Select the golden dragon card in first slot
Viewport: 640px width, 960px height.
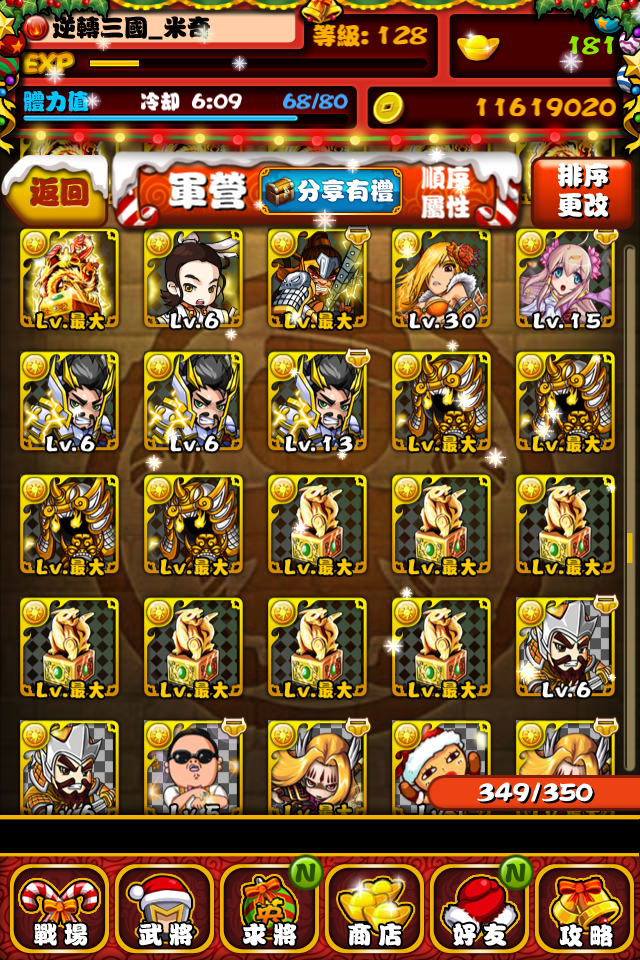[69, 279]
